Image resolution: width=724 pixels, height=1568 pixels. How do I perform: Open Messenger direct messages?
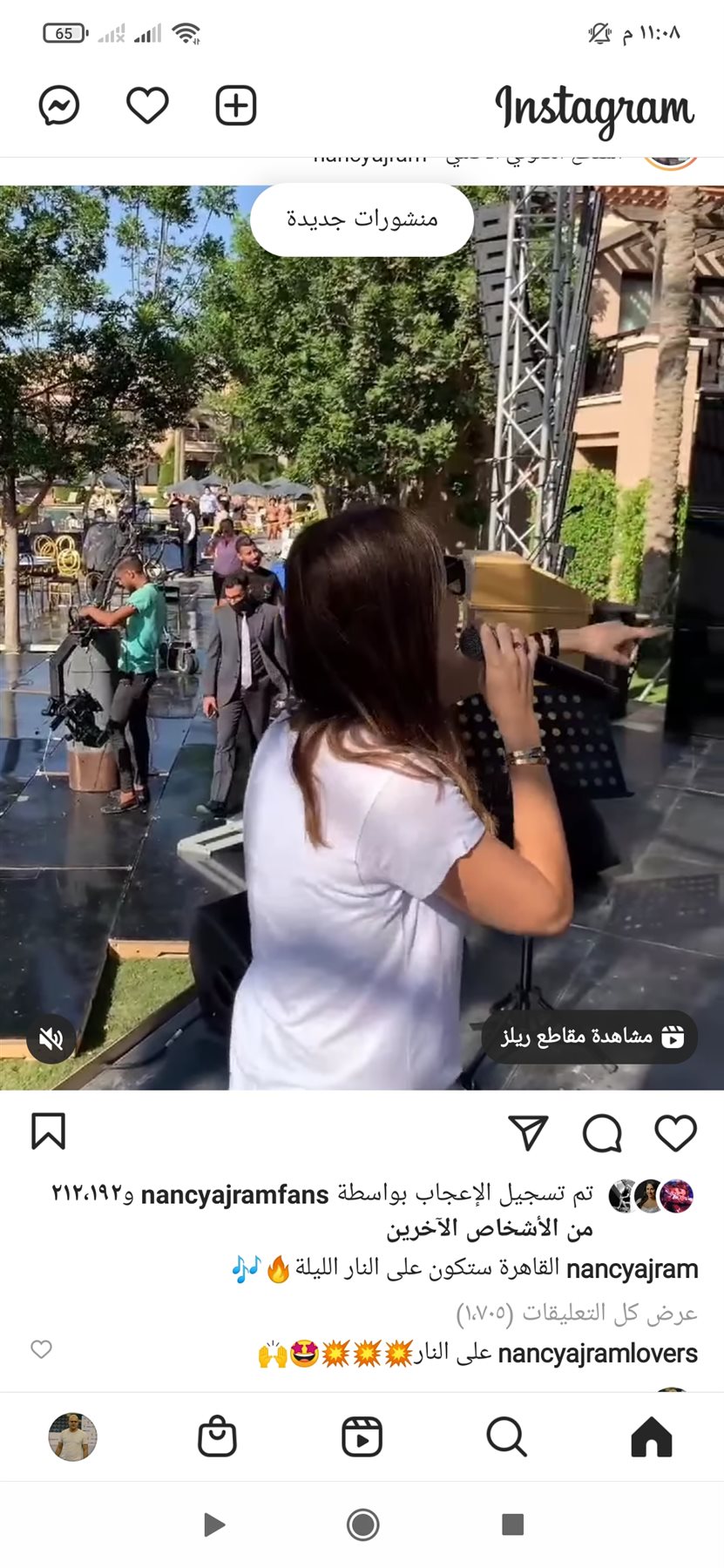click(59, 106)
